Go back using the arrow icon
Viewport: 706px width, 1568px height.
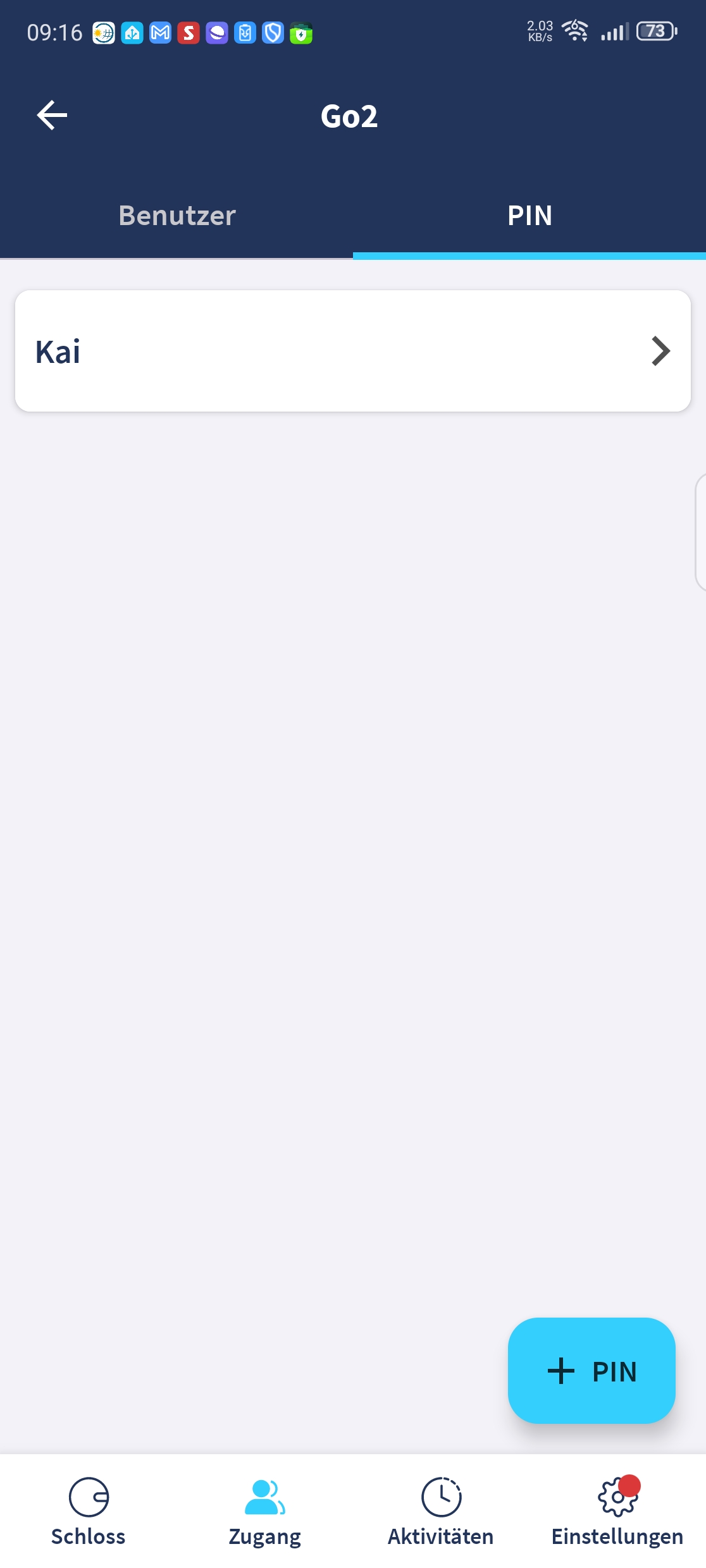point(52,116)
